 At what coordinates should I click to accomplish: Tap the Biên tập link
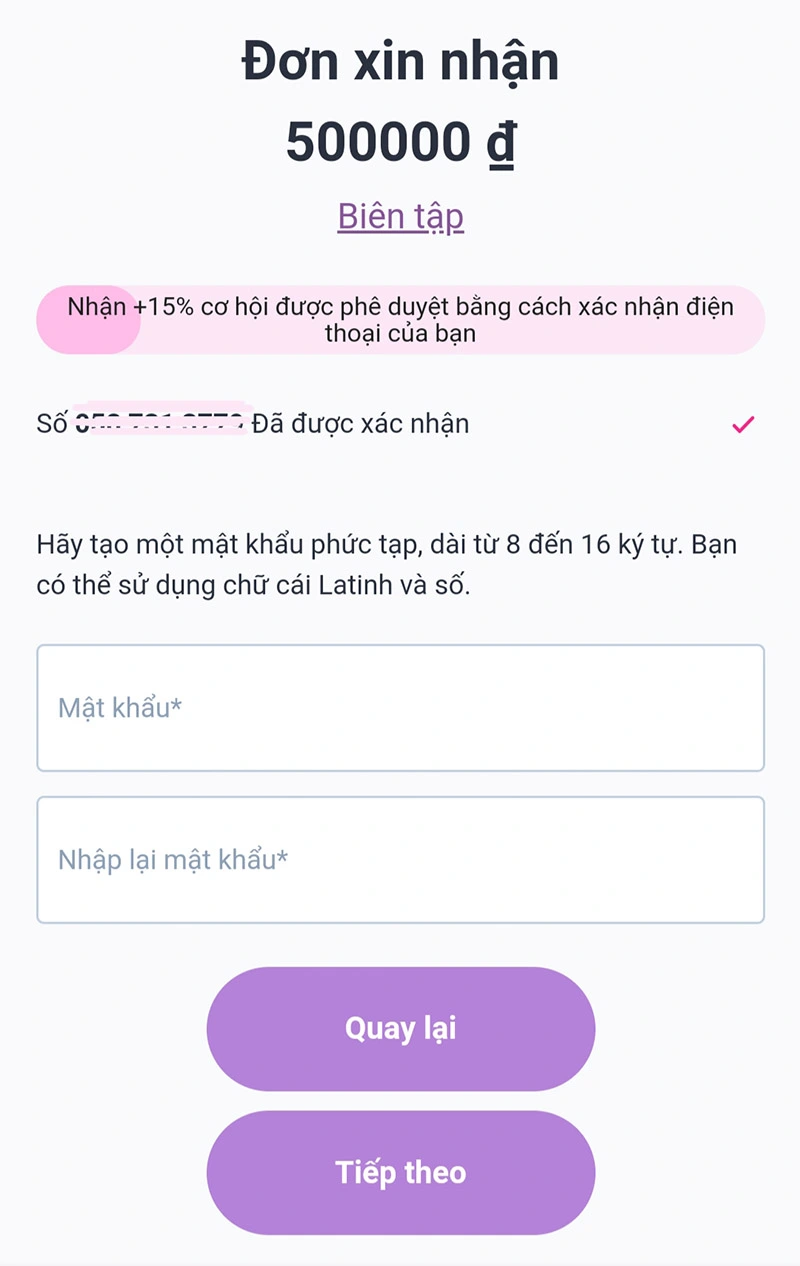pos(400,216)
